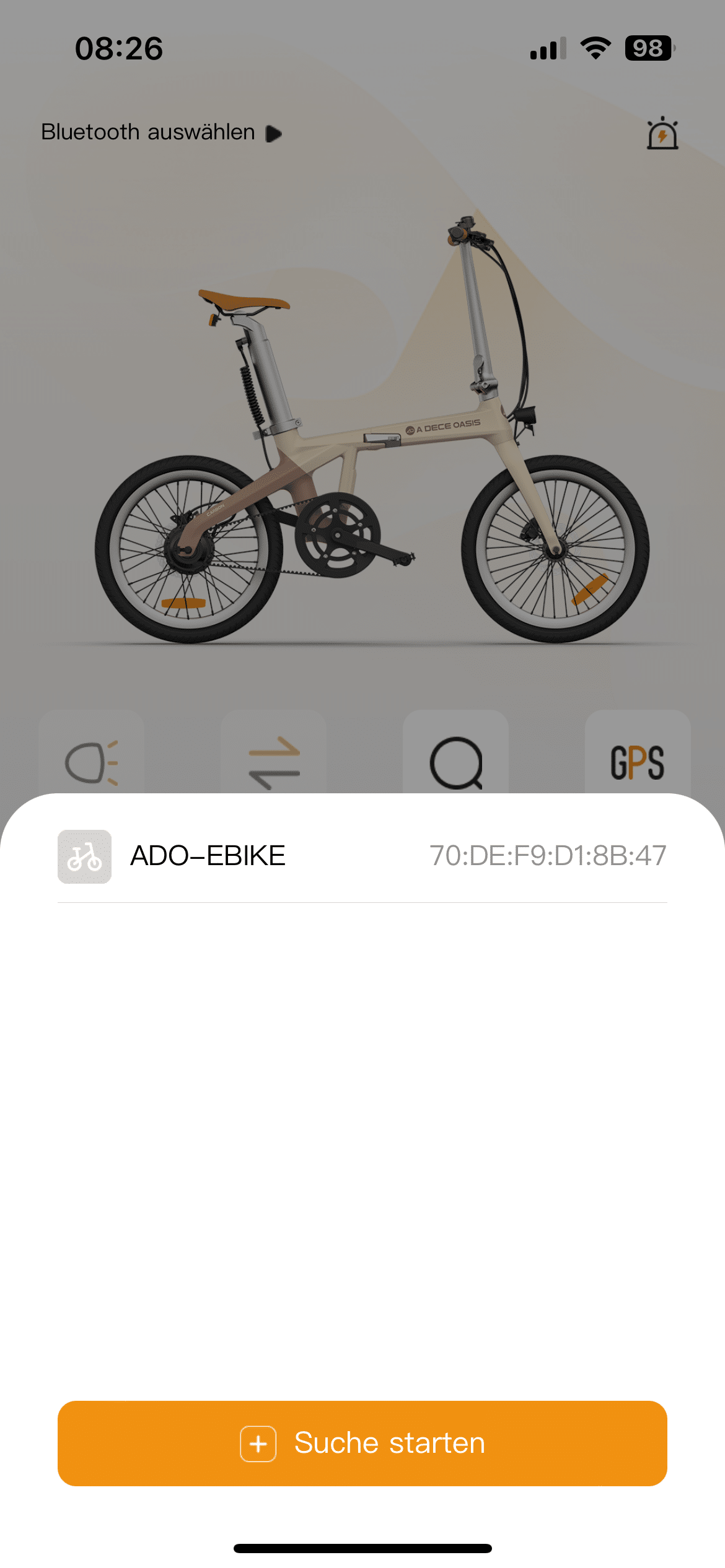Select the ADO-EBIKE Bluetooth device
This screenshot has height=1568, width=725.
tap(362, 856)
